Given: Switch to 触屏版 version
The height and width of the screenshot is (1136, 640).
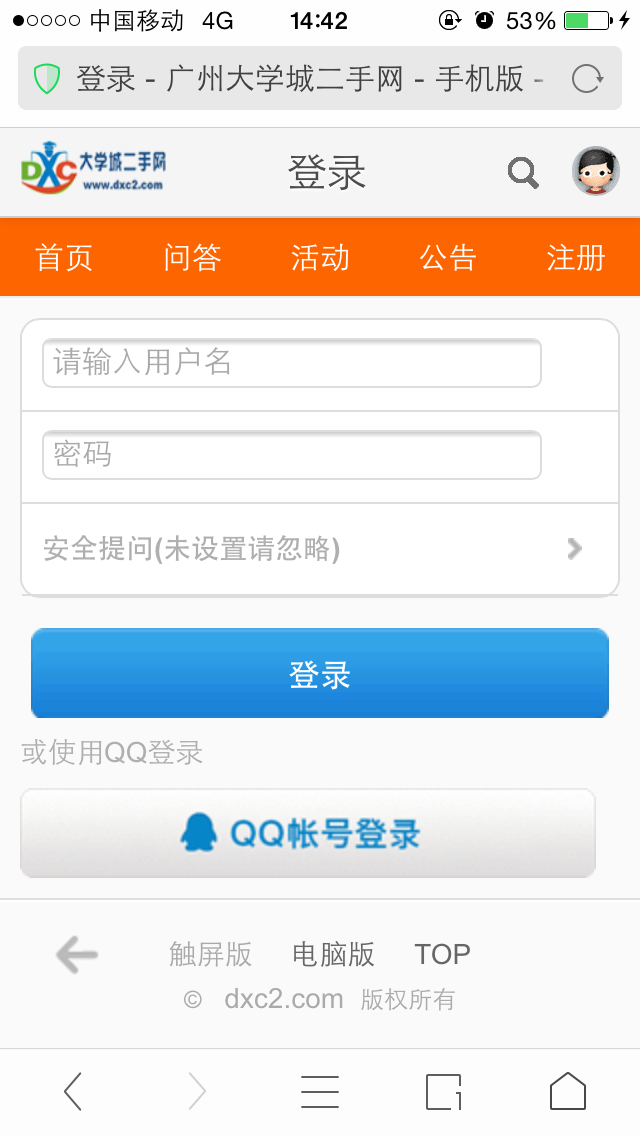Looking at the screenshot, I should (210, 955).
